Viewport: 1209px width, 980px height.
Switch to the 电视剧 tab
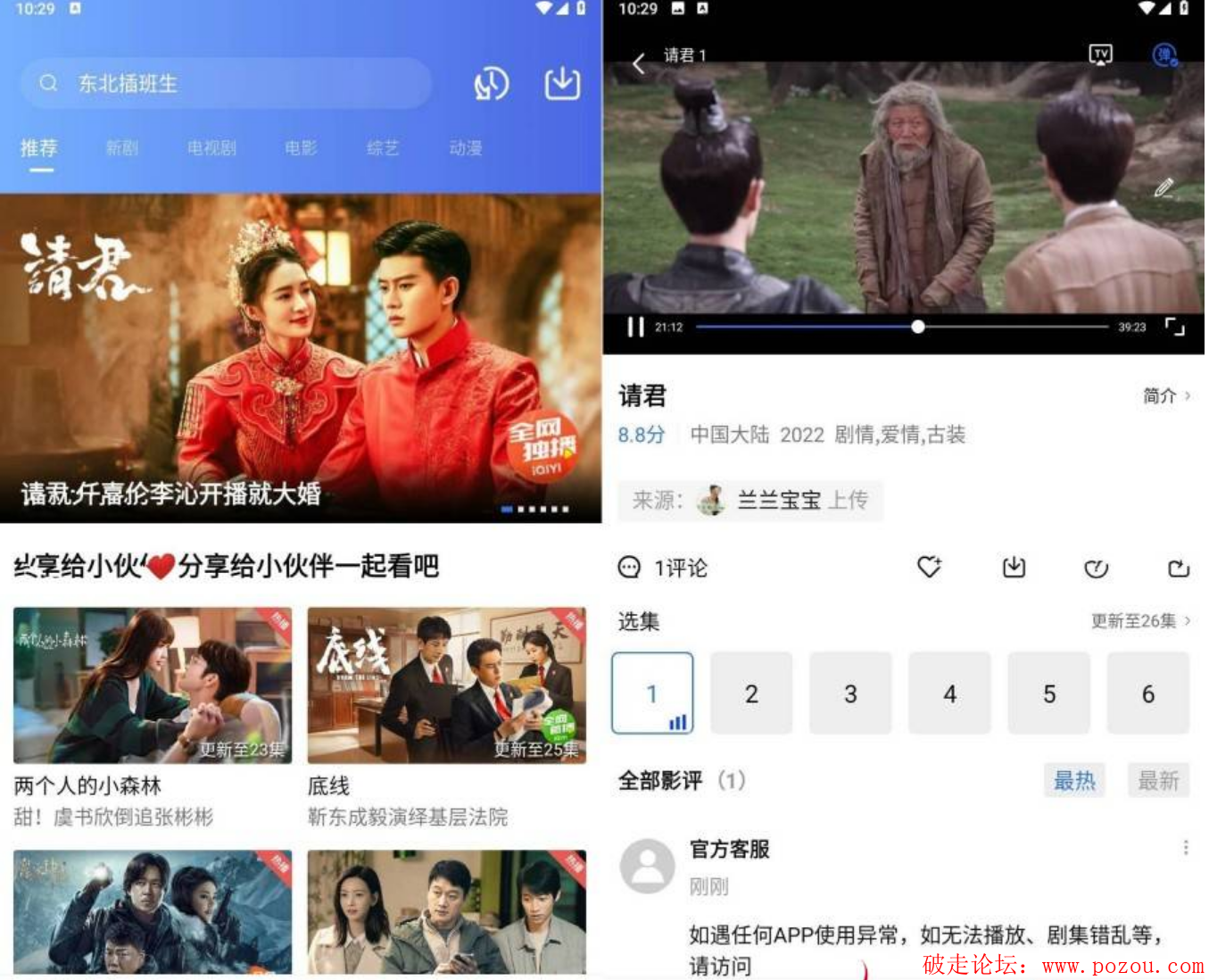pos(211,148)
